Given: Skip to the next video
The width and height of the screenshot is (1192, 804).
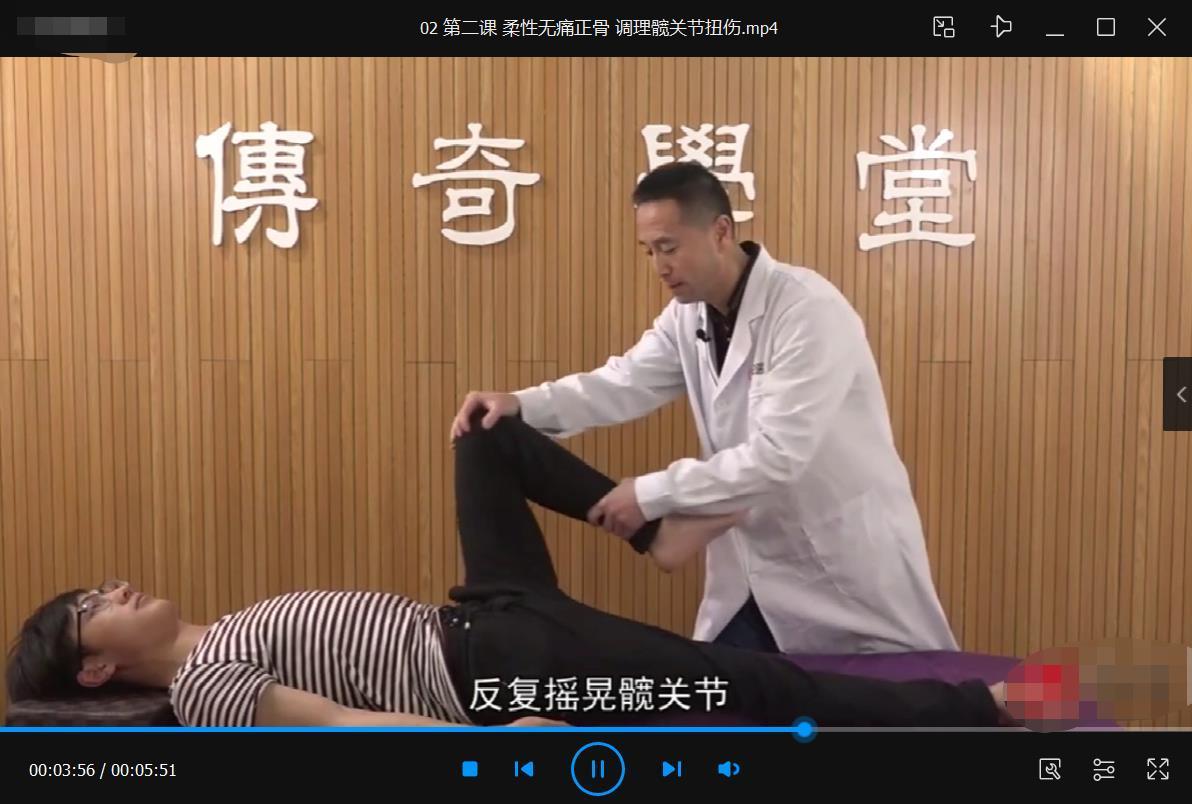Looking at the screenshot, I should (x=671, y=769).
